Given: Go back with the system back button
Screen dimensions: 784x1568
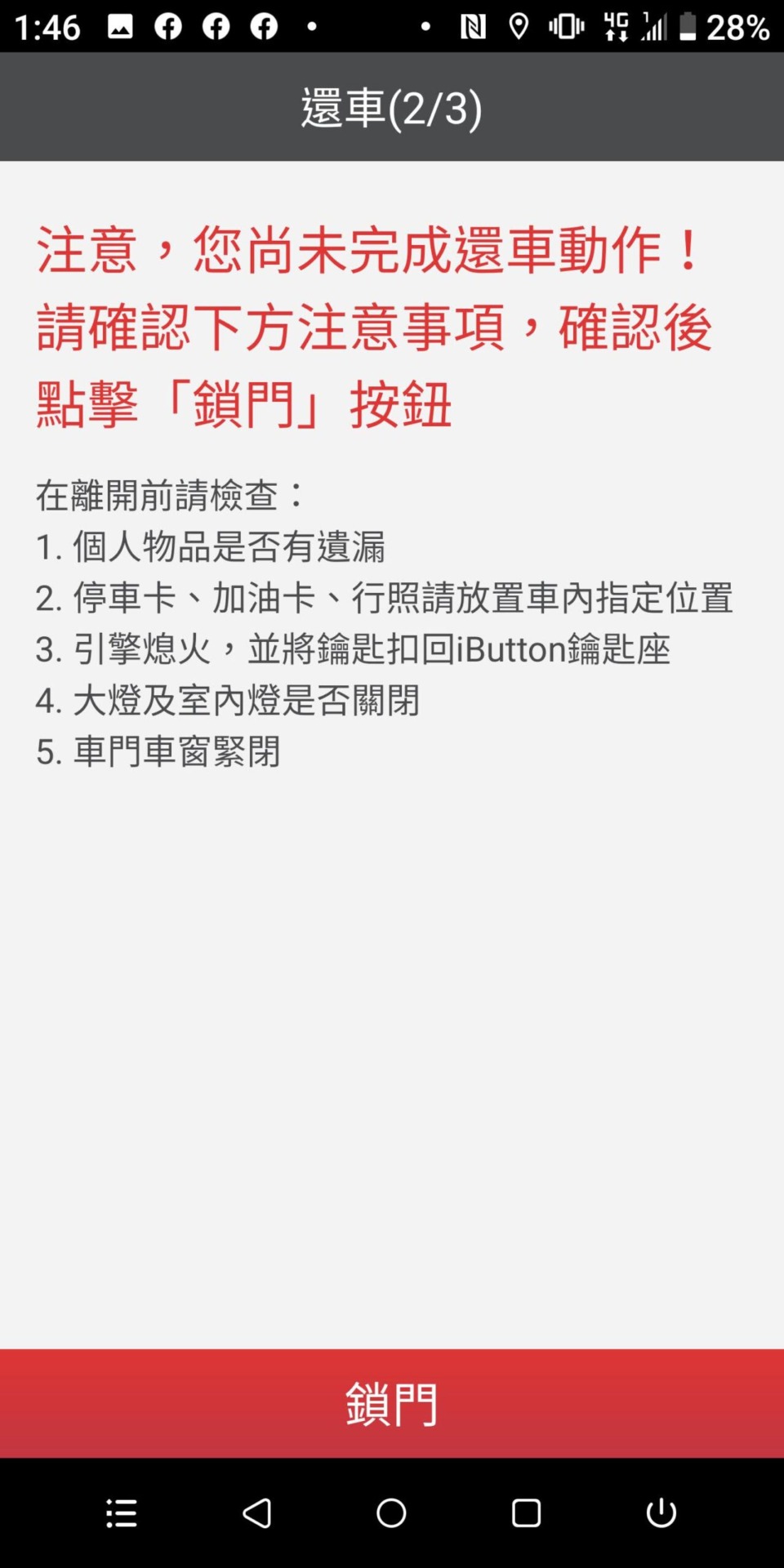Looking at the screenshot, I should tap(257, 1512).
